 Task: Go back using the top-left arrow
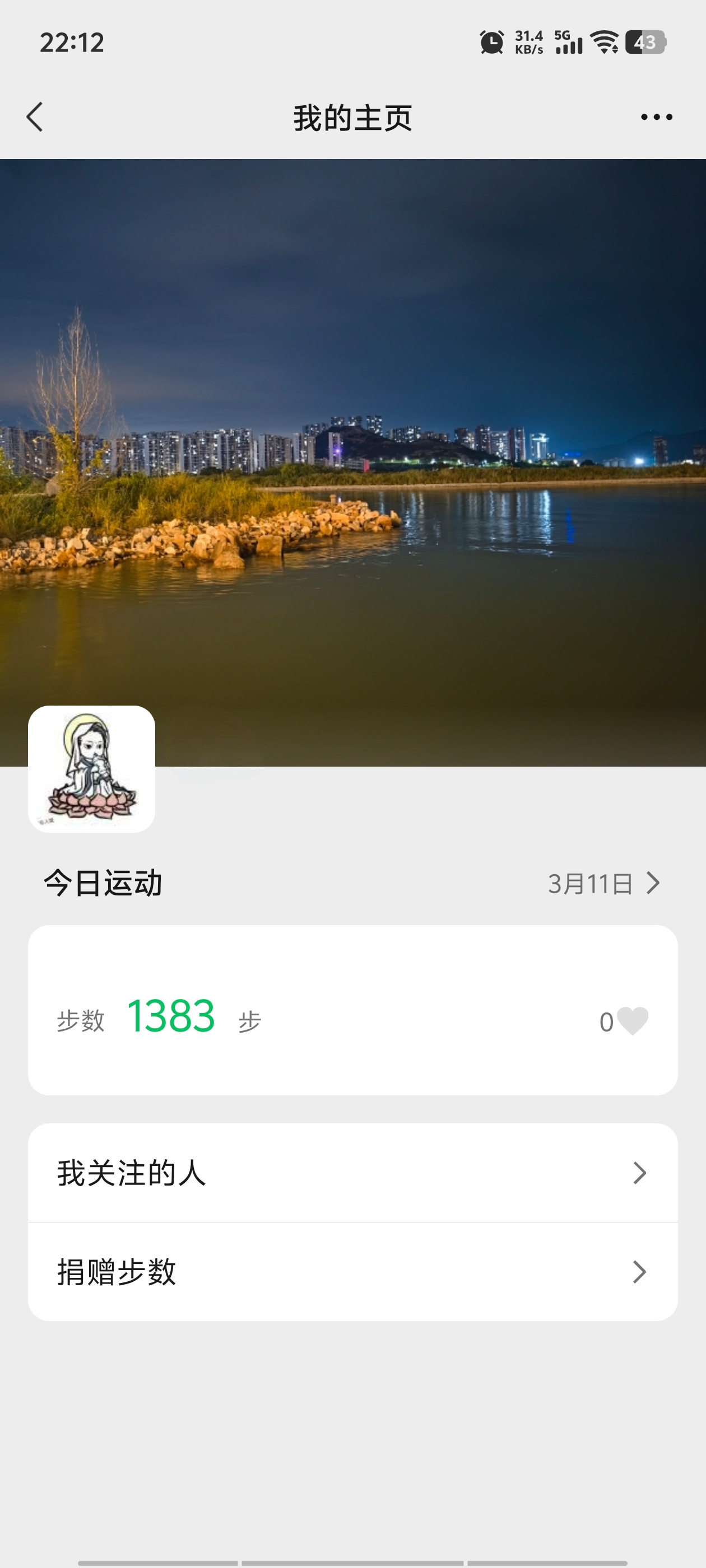click(x=35, y=117)
